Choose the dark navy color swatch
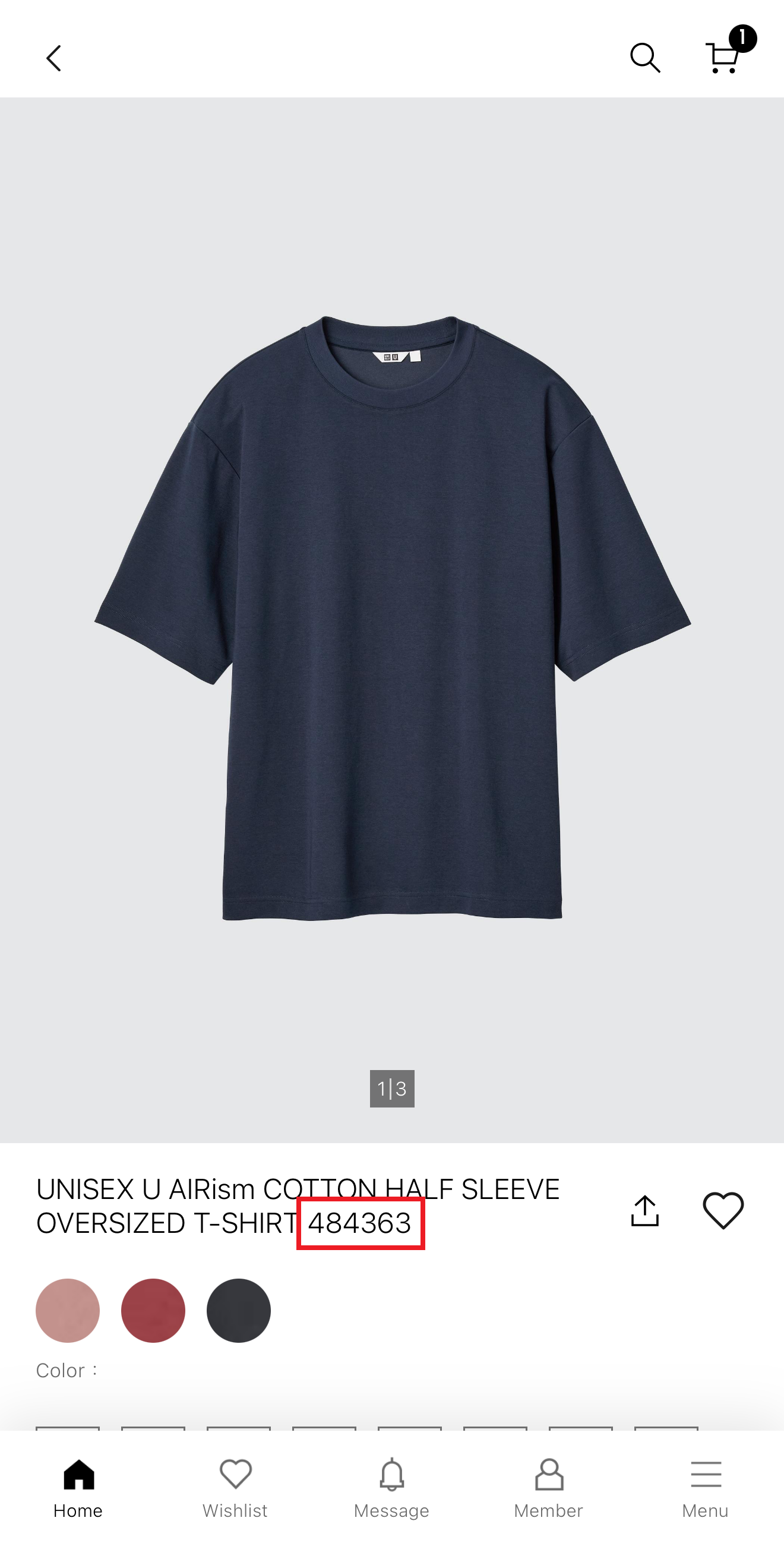Image resolution: width=784 pixels, height=1543 pixels. 238,1311
